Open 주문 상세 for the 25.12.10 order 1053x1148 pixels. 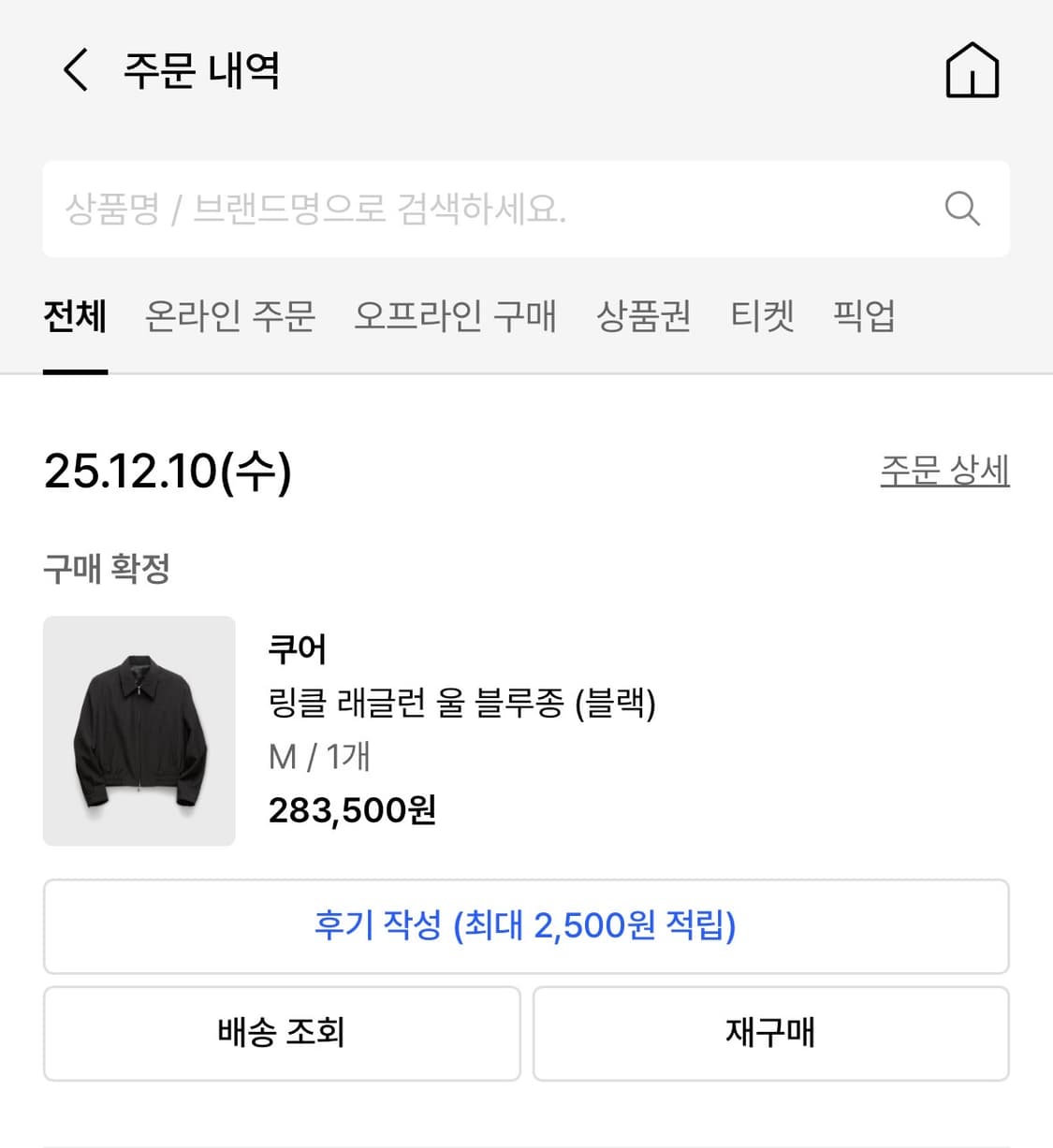[944, 472]
